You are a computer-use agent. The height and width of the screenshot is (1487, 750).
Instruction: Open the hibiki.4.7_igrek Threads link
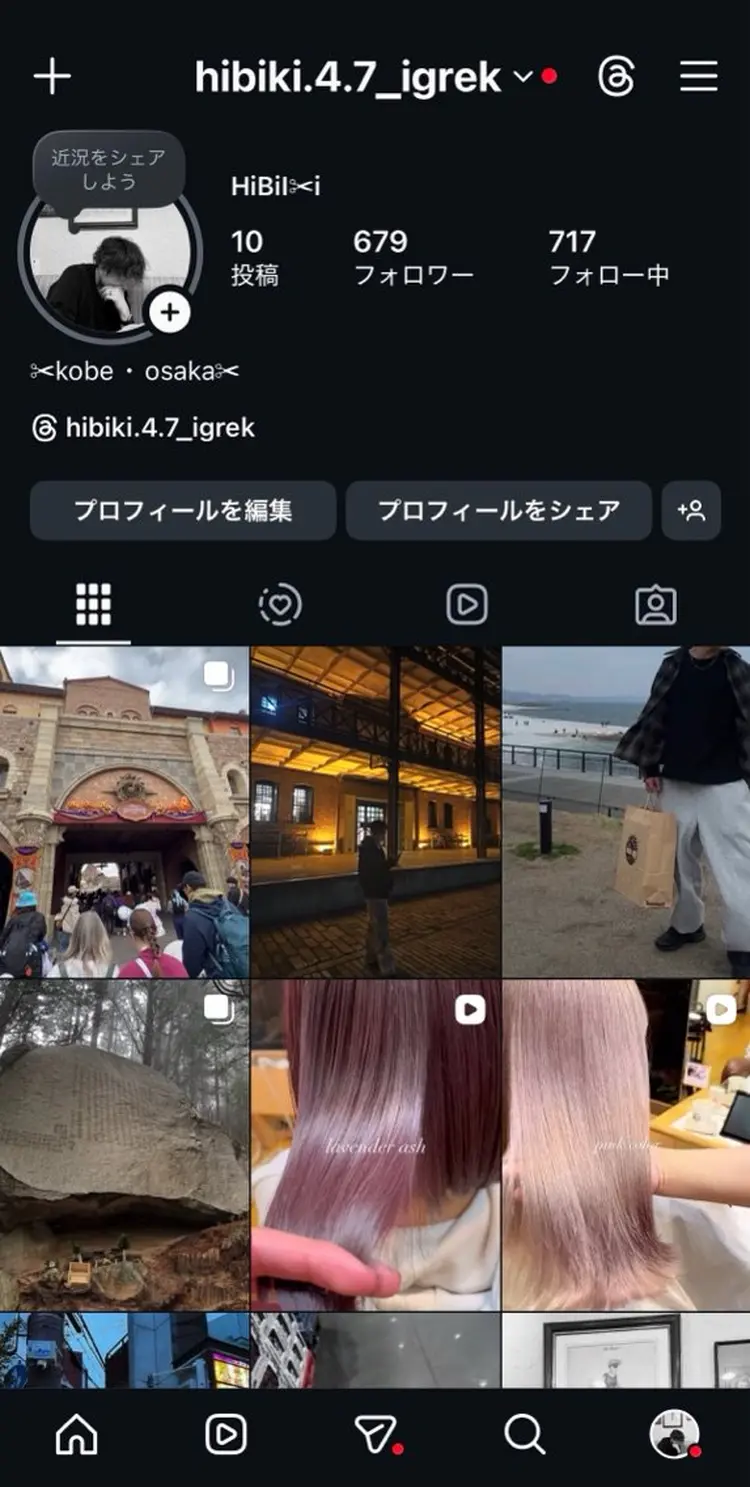(x=143, y=428)
